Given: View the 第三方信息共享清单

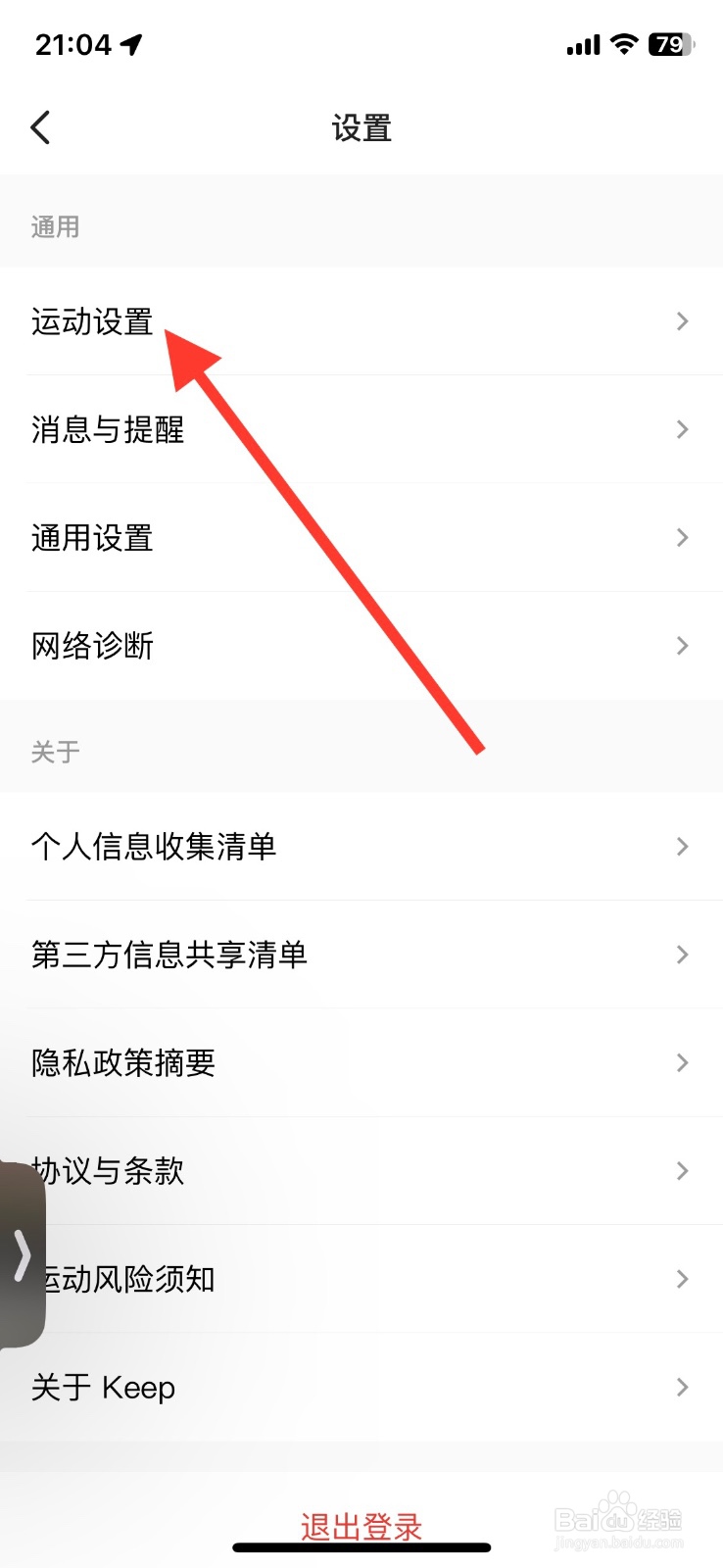Looking at the screenshot, I should (x=361, y=955).
